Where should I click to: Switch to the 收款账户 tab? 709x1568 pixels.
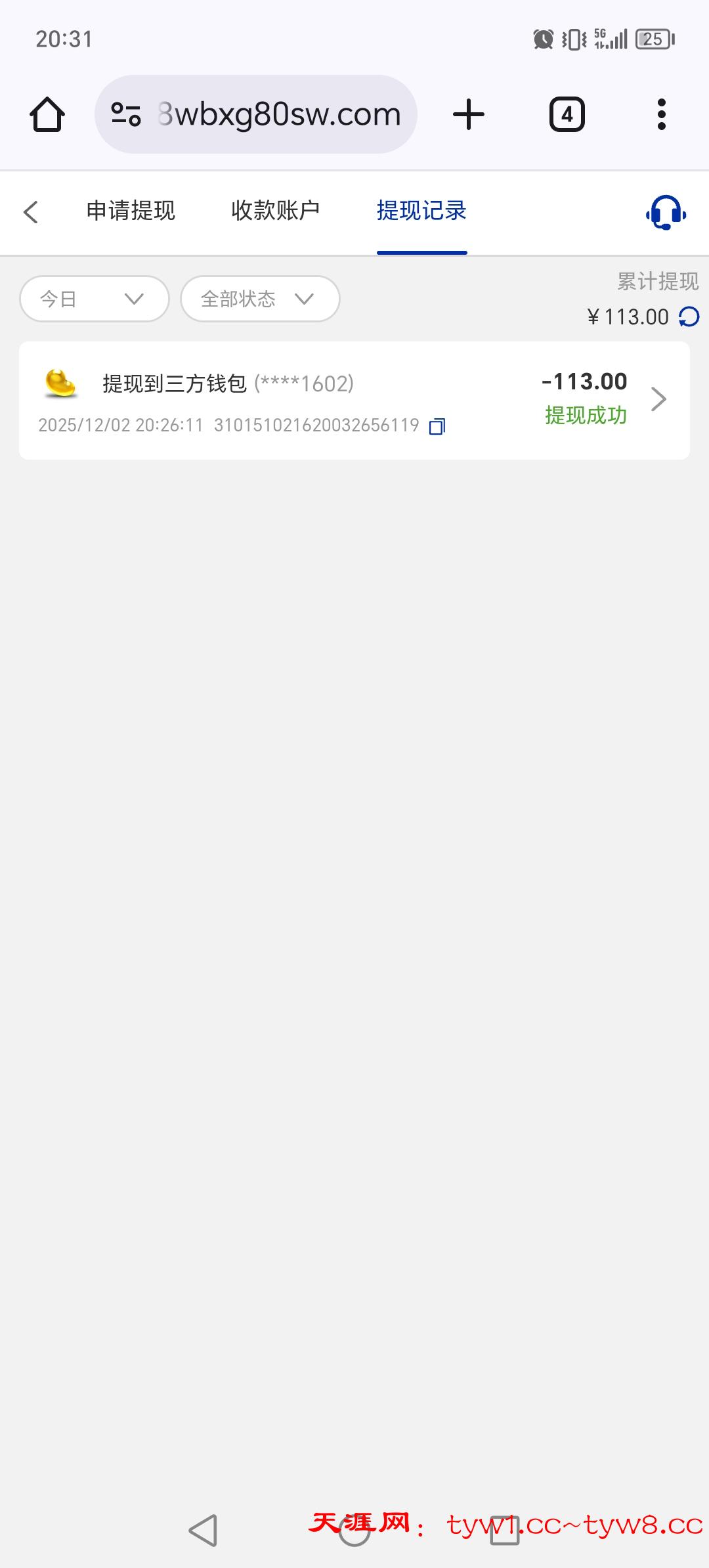(275, 211)
